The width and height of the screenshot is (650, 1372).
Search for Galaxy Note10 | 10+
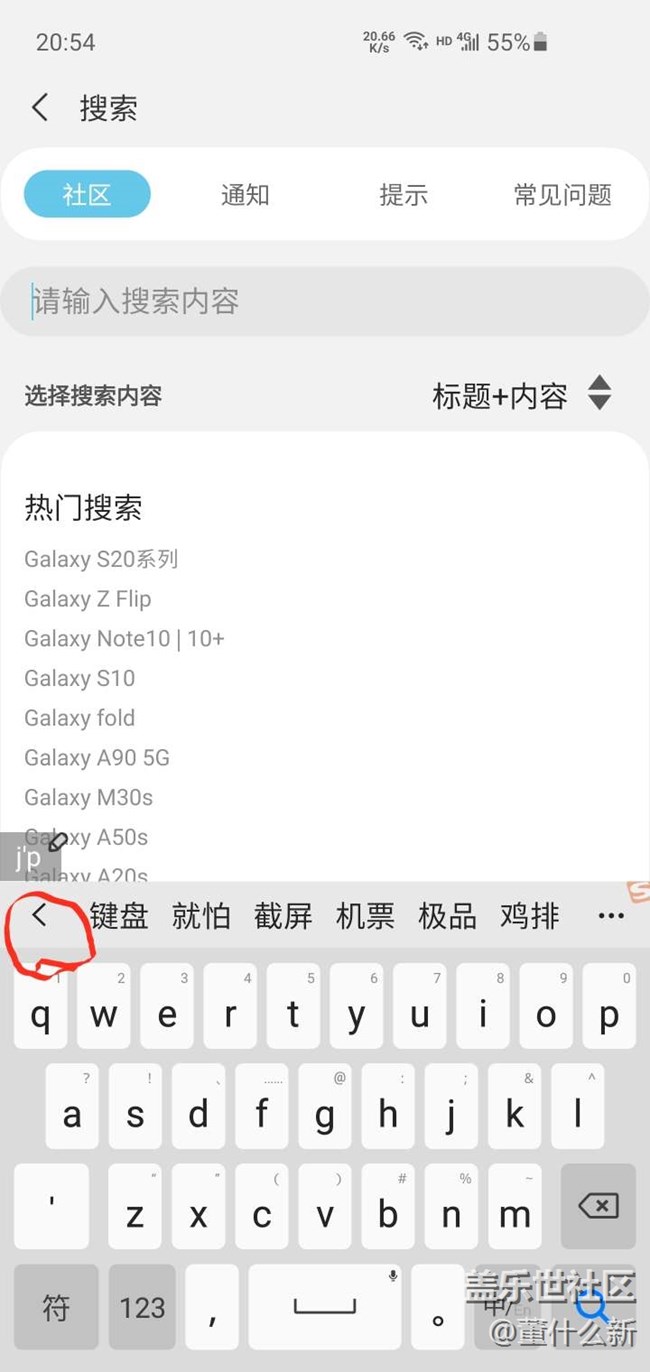pyautogui.click(x=124, y=638)
